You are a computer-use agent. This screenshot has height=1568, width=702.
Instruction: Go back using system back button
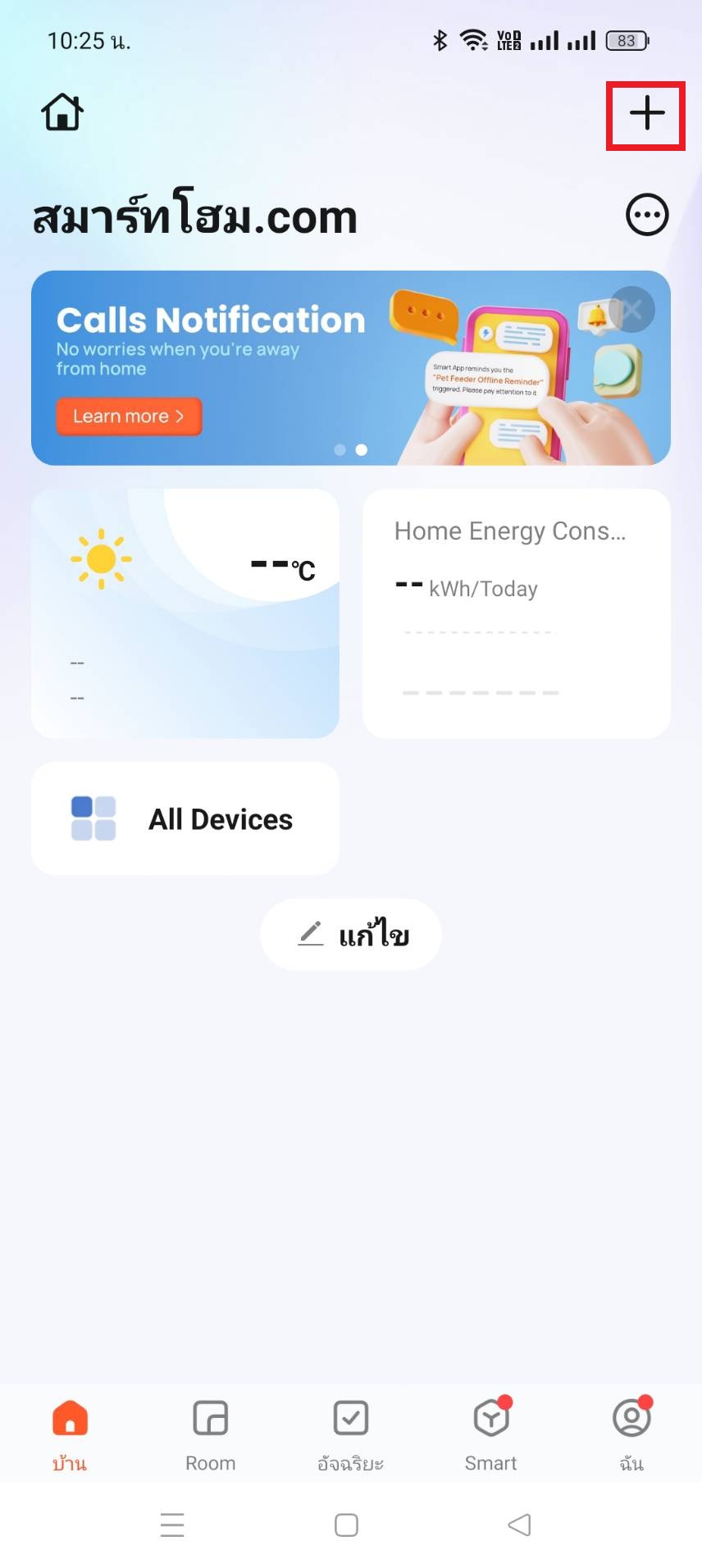[x=519, y=1525]
